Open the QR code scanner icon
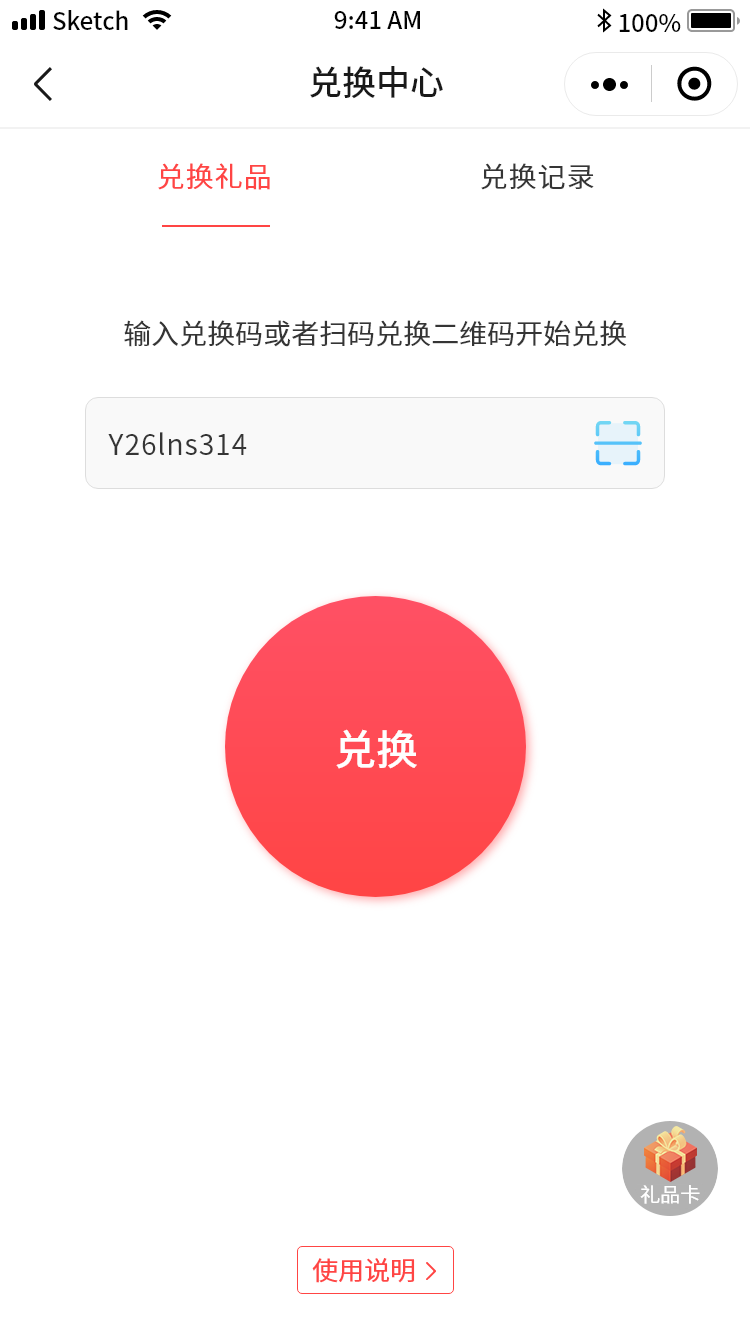The image size is (750, 1337). pyautogui.click(x=618, y=444)
